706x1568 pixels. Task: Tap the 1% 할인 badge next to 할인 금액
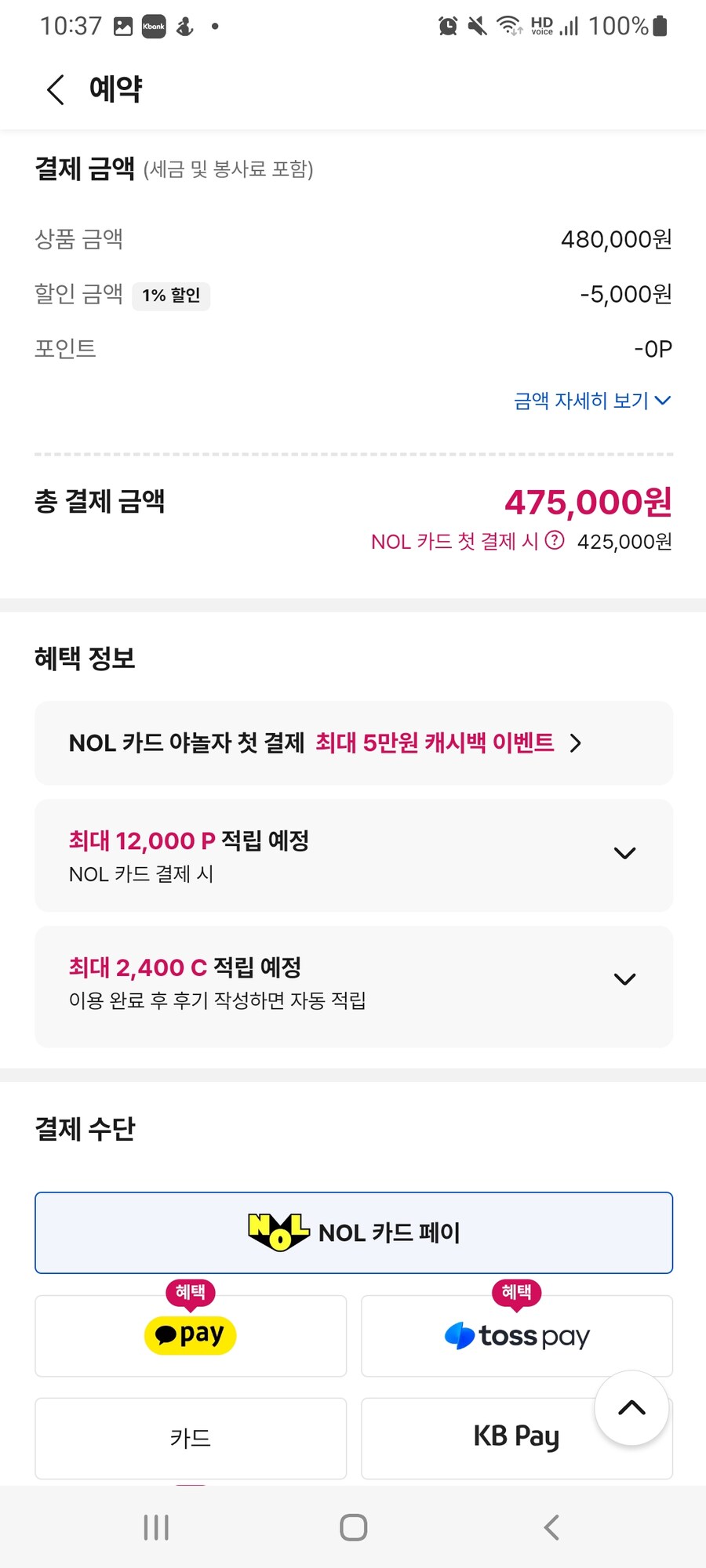(x=171, y=296)
